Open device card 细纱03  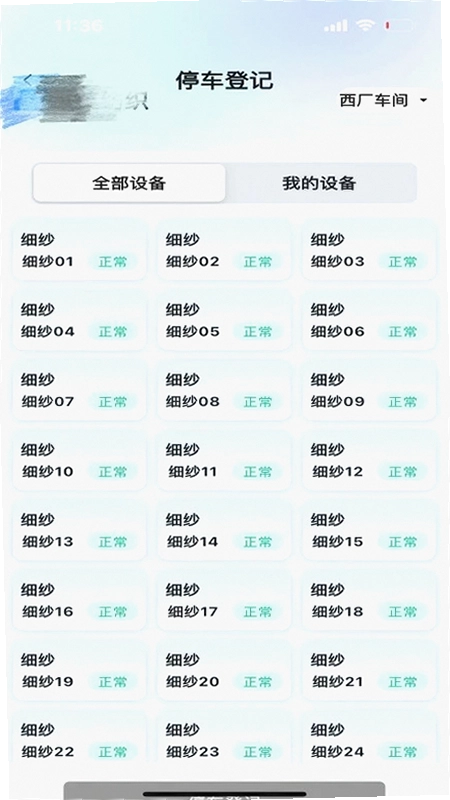pos(369,251)
